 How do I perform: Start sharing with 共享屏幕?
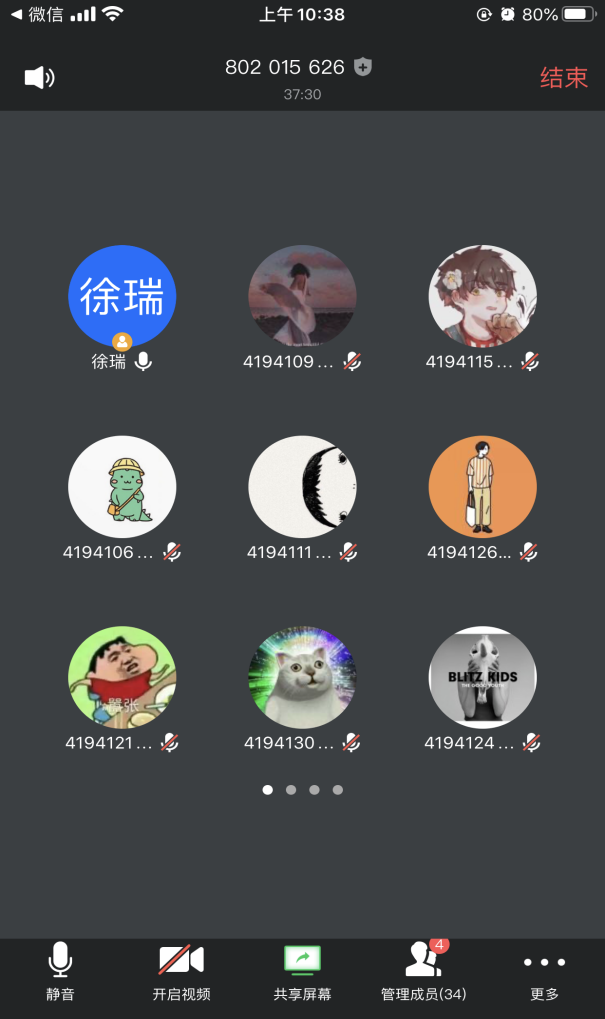pyautogui.click(x=302, y=971)
